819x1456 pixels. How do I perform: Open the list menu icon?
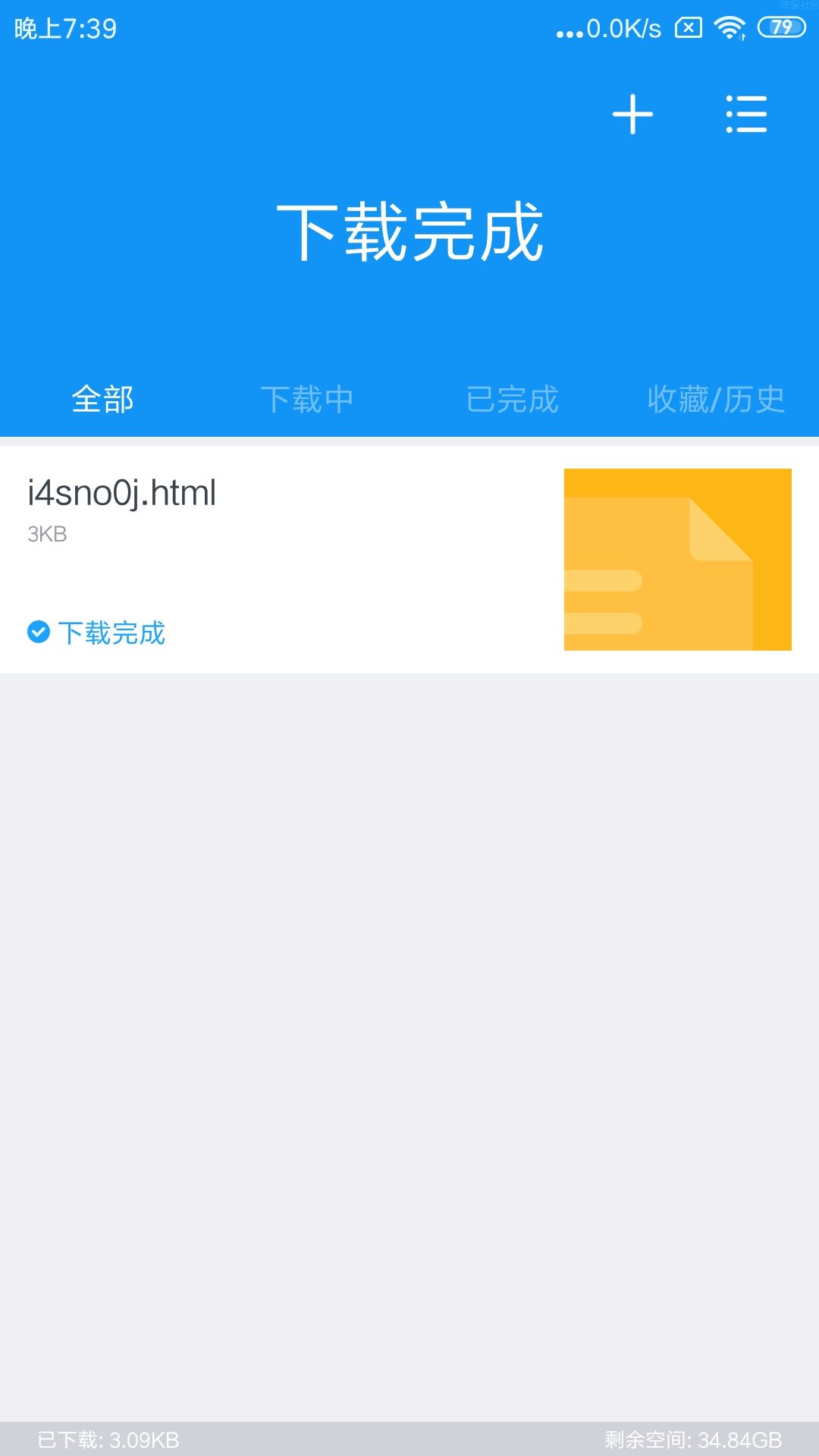[x=746, y=115]
